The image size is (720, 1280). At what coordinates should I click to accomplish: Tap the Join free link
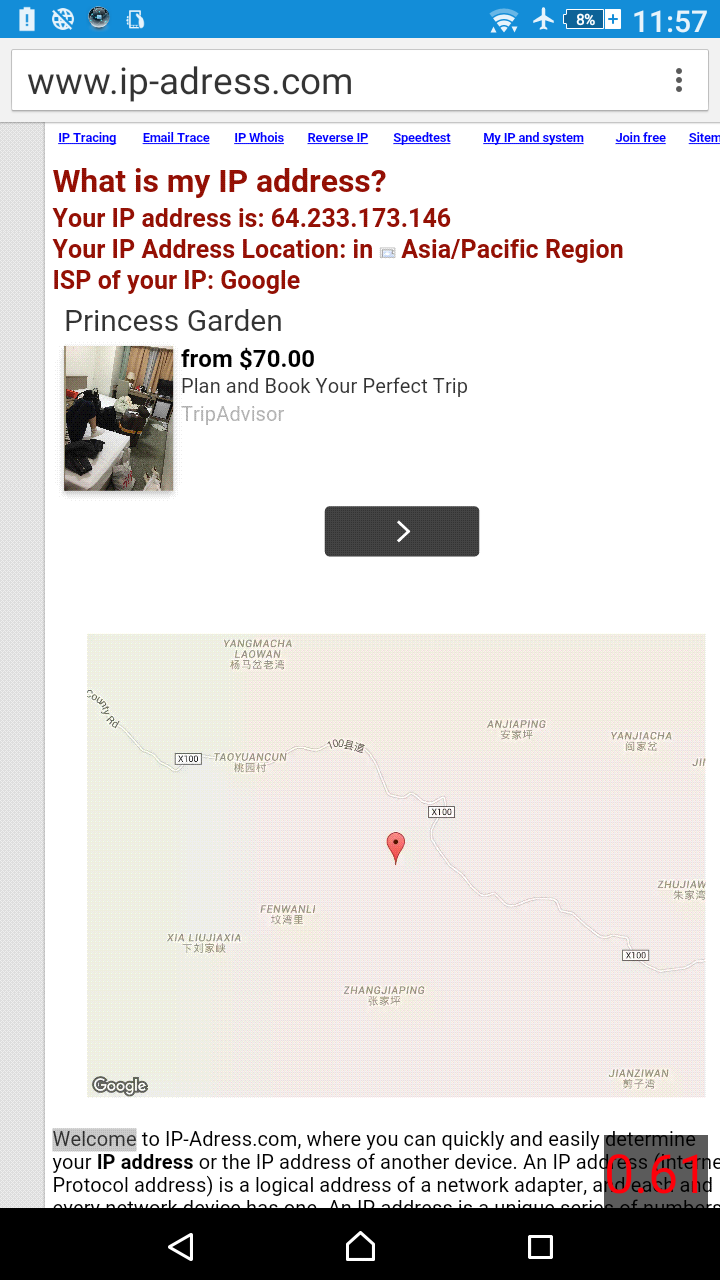(x=640, y=138)
